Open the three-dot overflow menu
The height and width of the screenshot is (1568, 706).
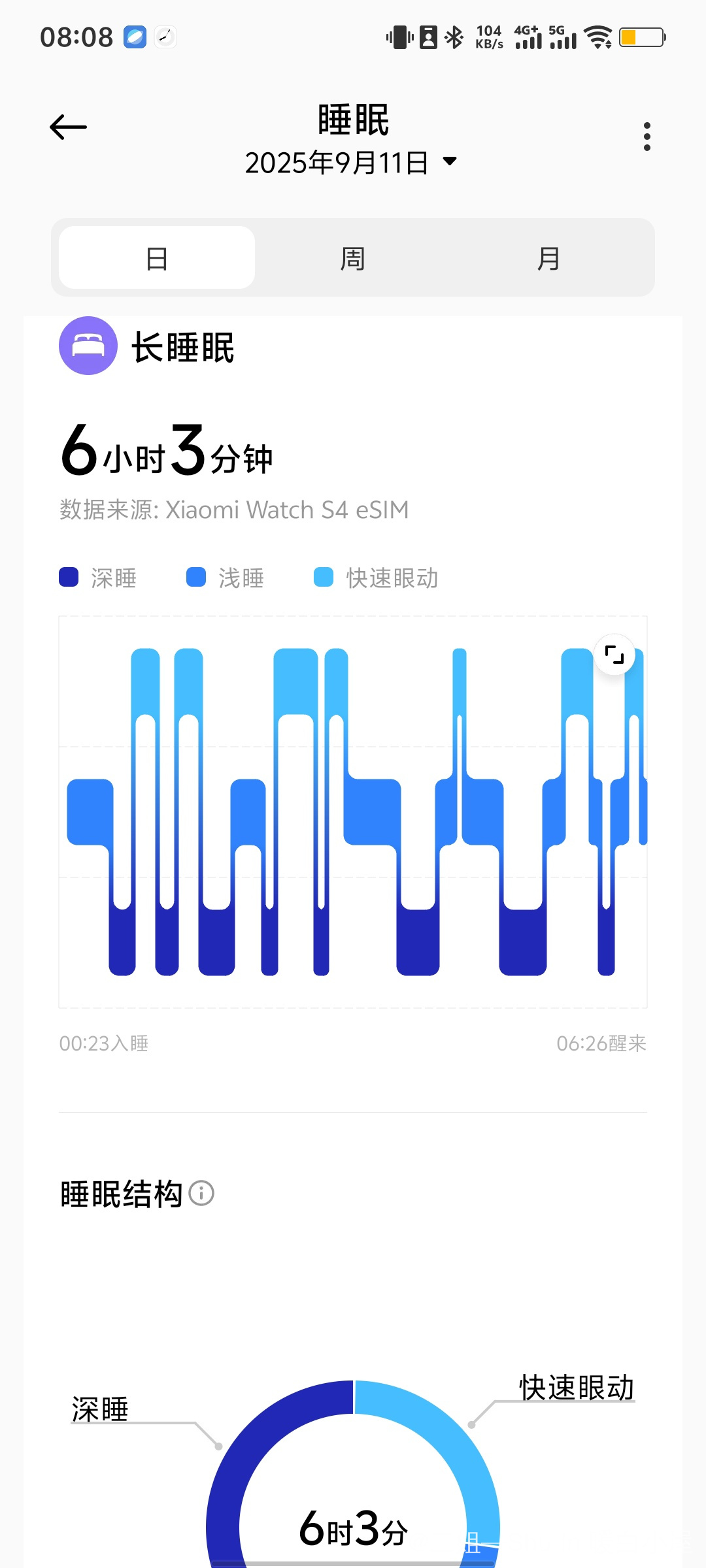click(x=647, y=137)
